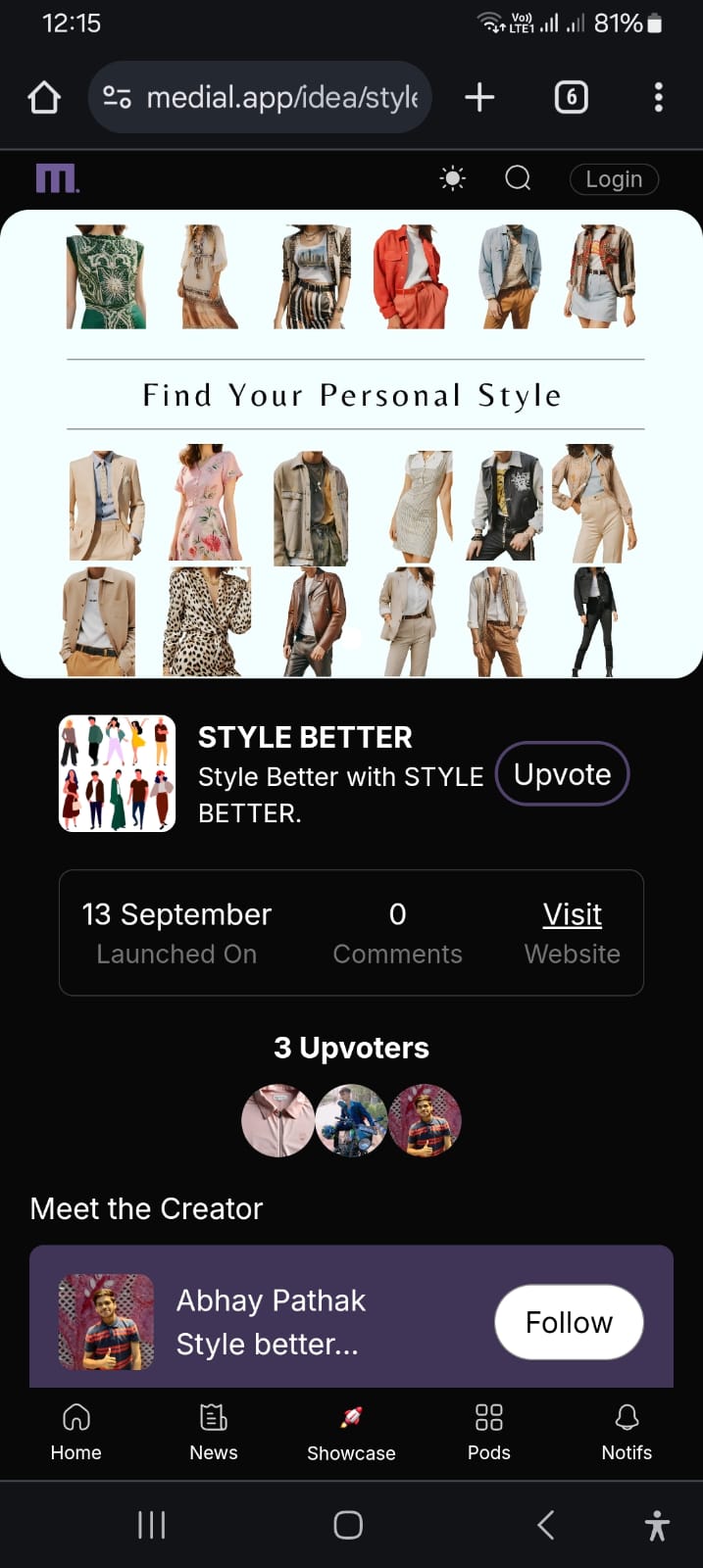Follow Abhay Pathak
This screenshot has height=1568, width=703.
(x=569, y=1322)
